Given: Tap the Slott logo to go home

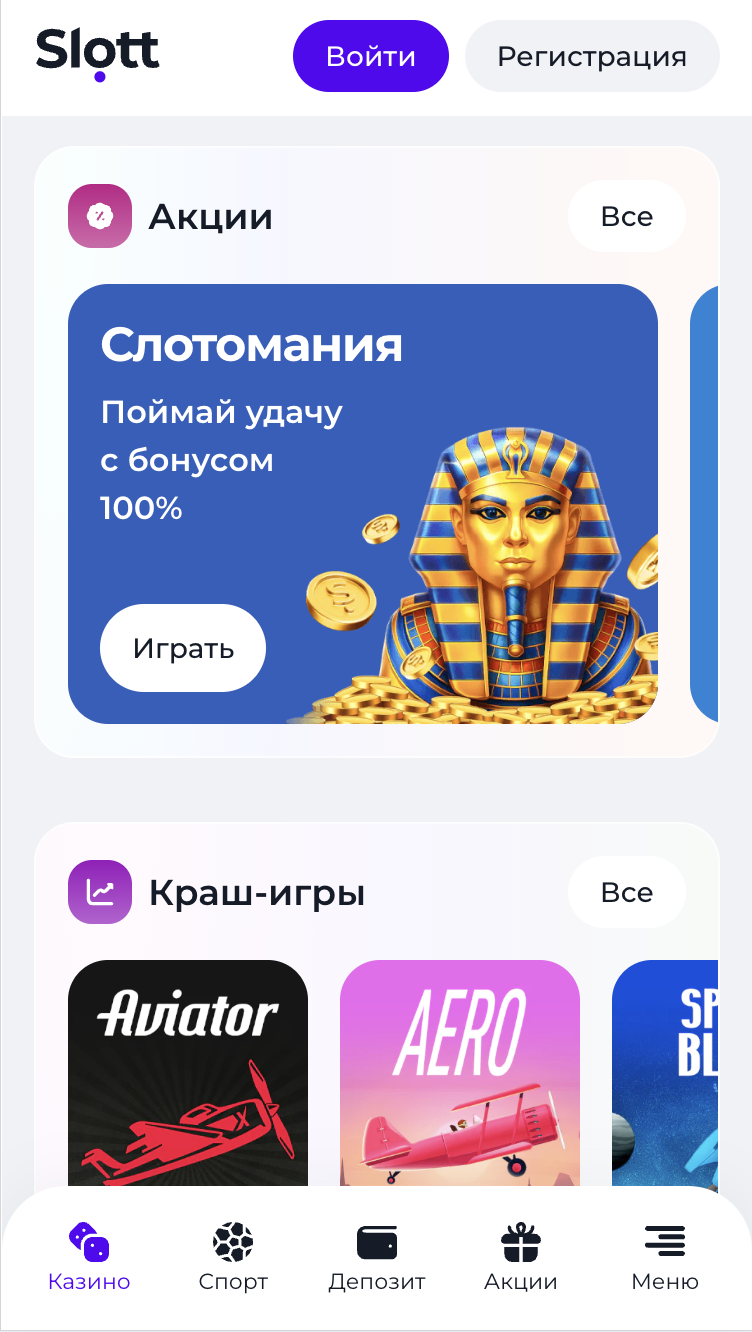Looking at the screenshot, I should (98, 54).
